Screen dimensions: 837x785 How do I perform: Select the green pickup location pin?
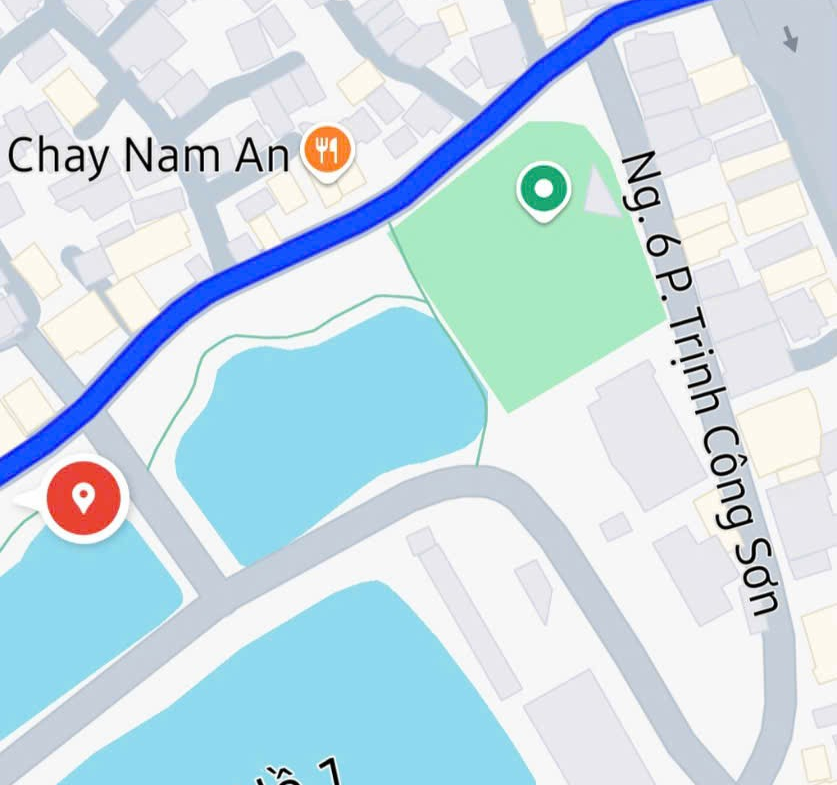(x=543, y=189)
